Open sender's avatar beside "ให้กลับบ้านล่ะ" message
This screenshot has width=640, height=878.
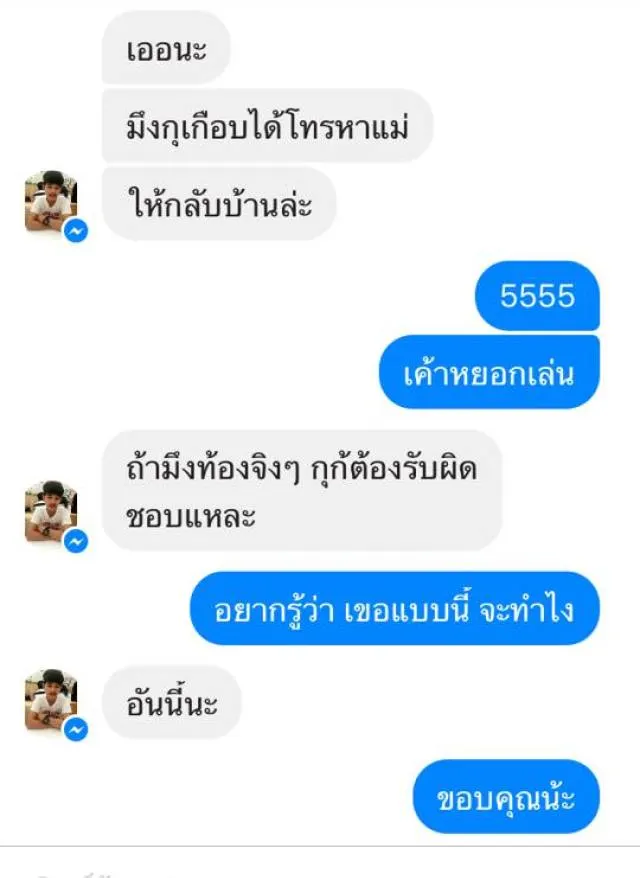coord(51,202)
